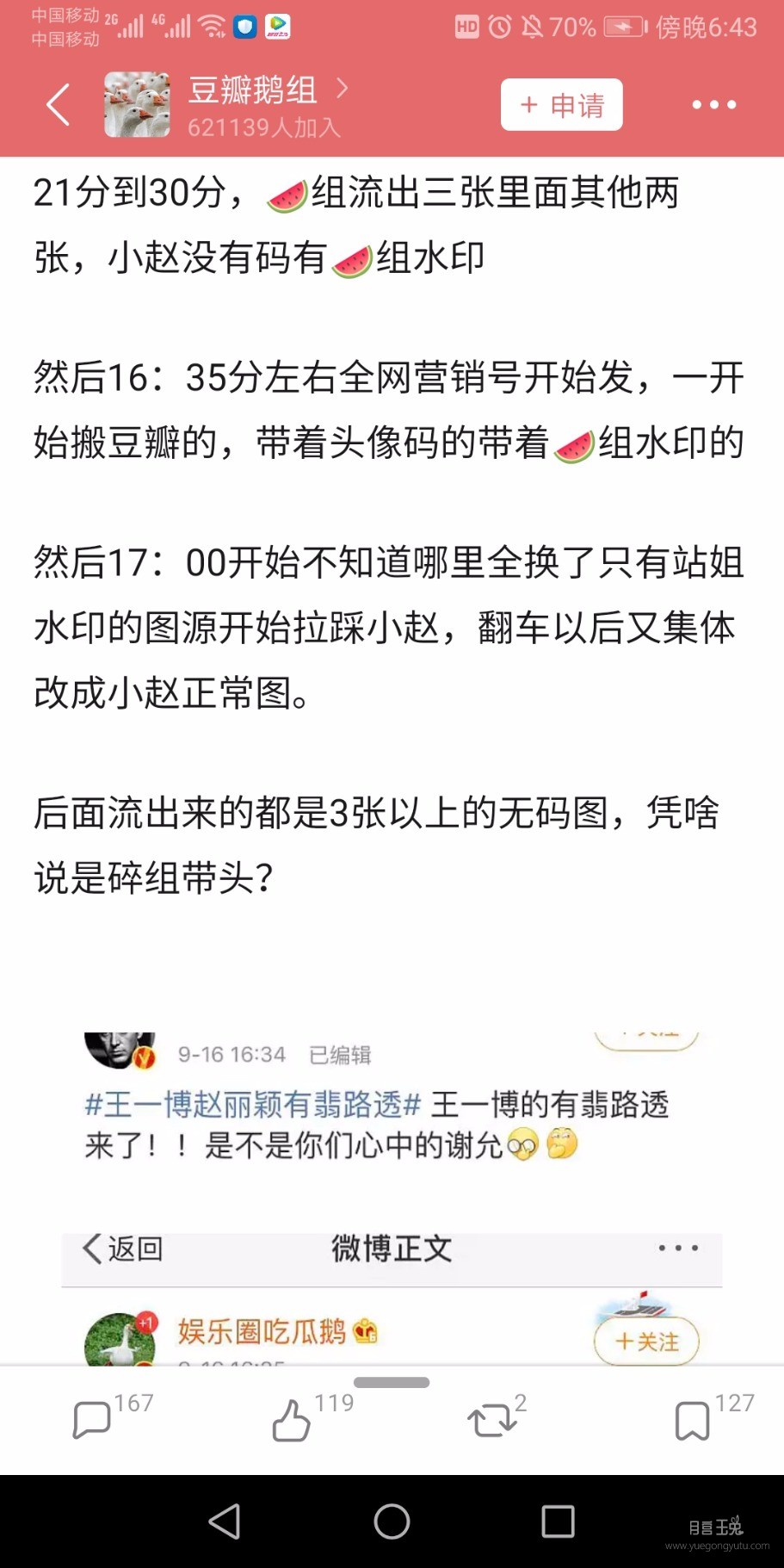The image size is (784, 1568).
Task: Tap the bookmark icon showing 127
Action: (x=693, y=1419)
